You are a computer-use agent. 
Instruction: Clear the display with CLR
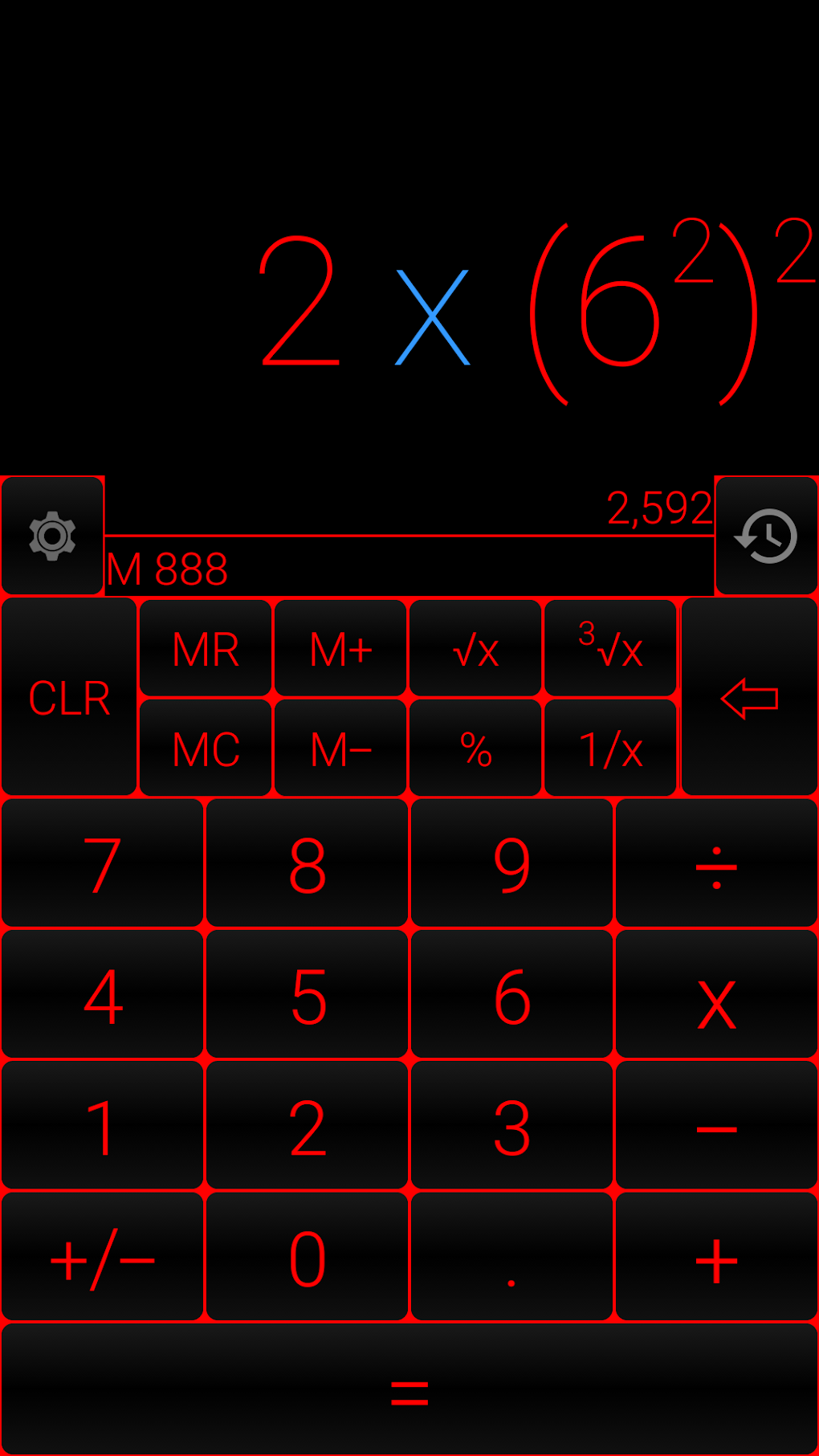point(69,697)
